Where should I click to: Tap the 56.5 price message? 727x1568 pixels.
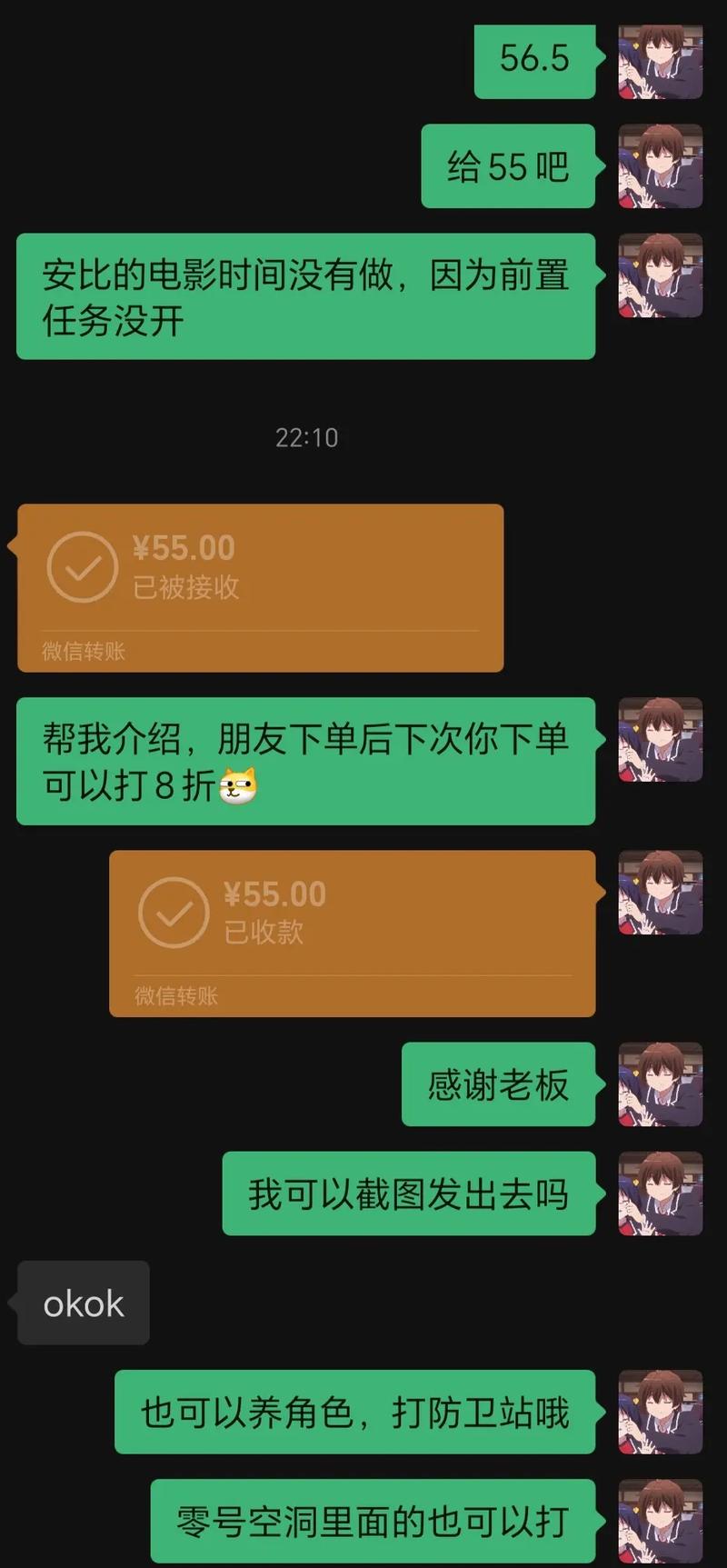click(533, 61)
